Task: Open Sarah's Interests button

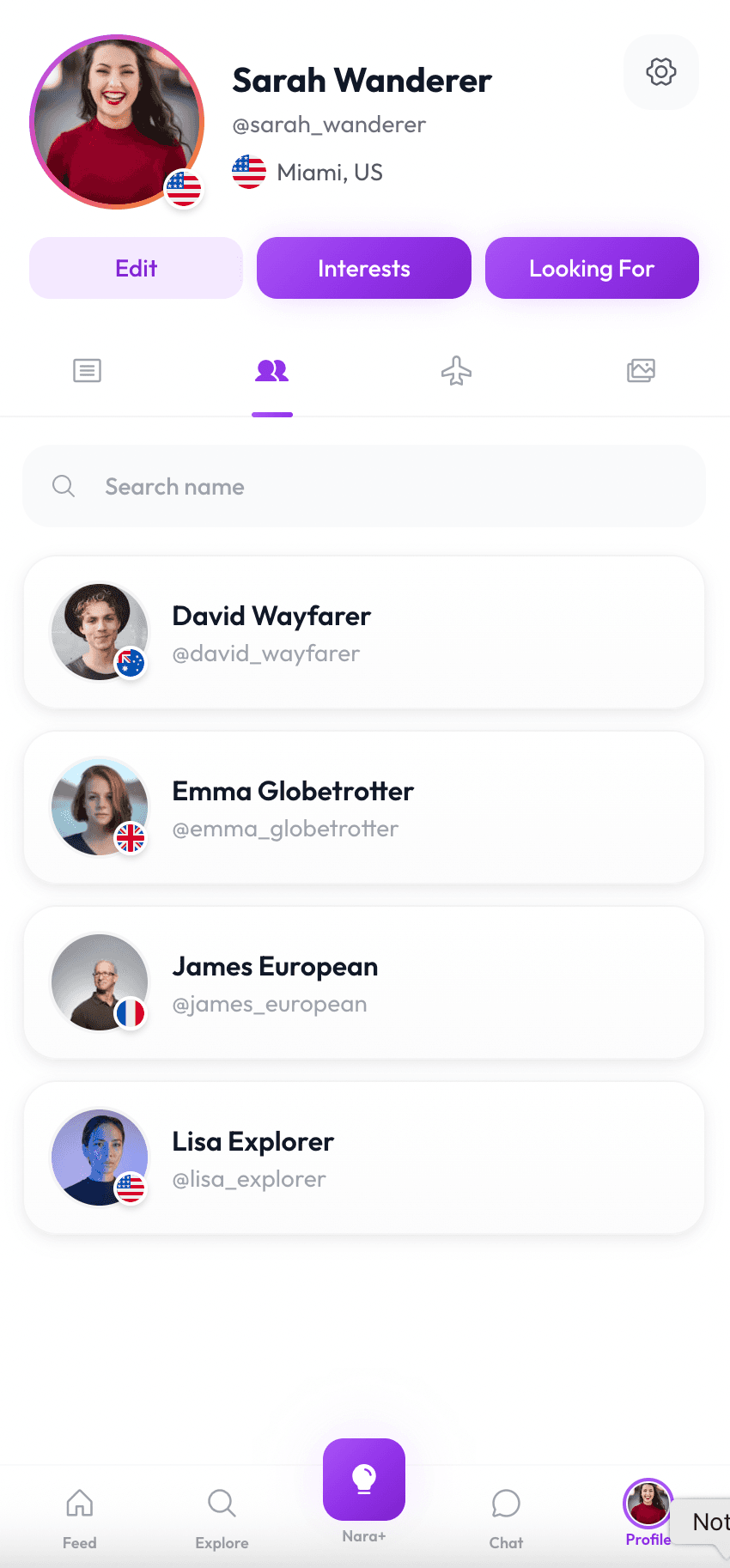Action: 363,268
